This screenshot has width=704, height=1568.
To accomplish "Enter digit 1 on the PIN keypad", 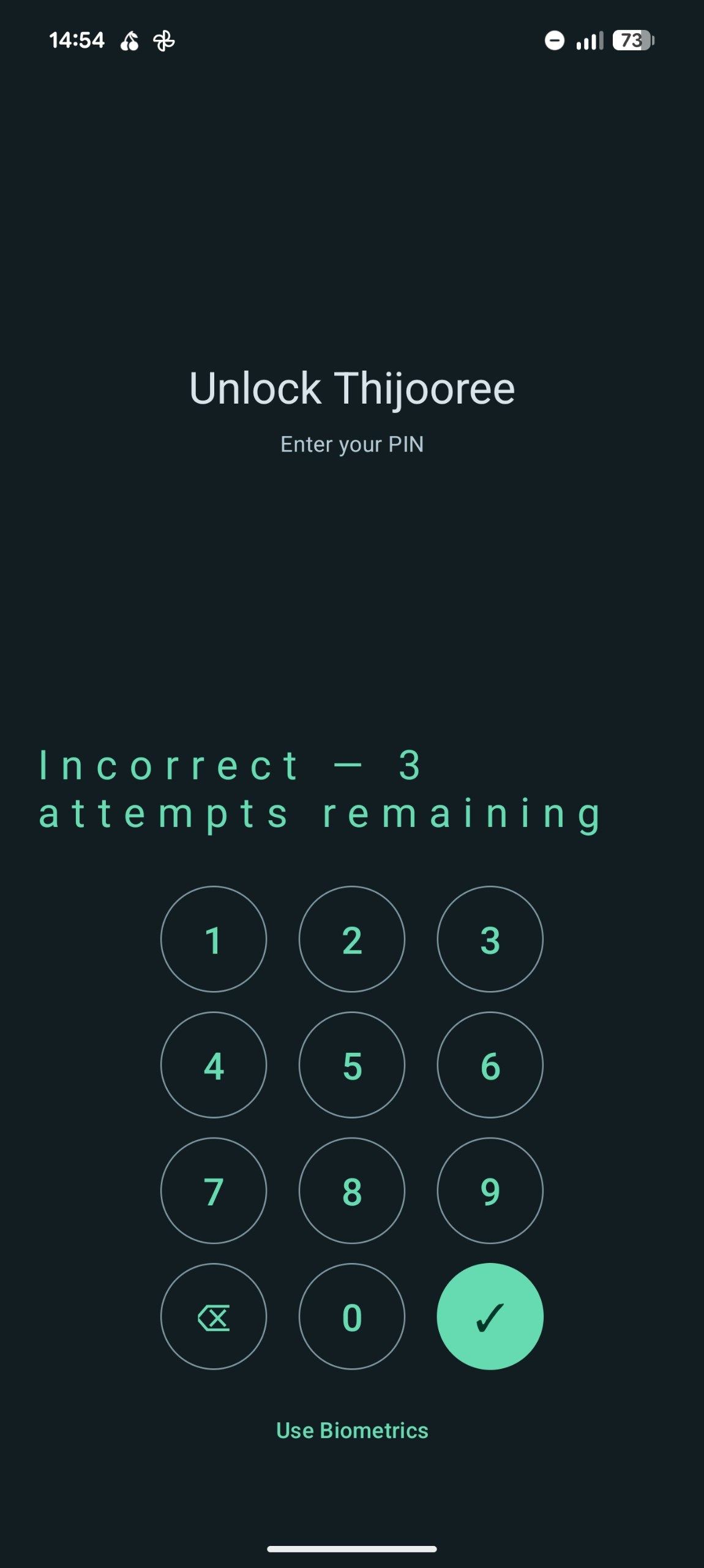I will coord(214,939).
